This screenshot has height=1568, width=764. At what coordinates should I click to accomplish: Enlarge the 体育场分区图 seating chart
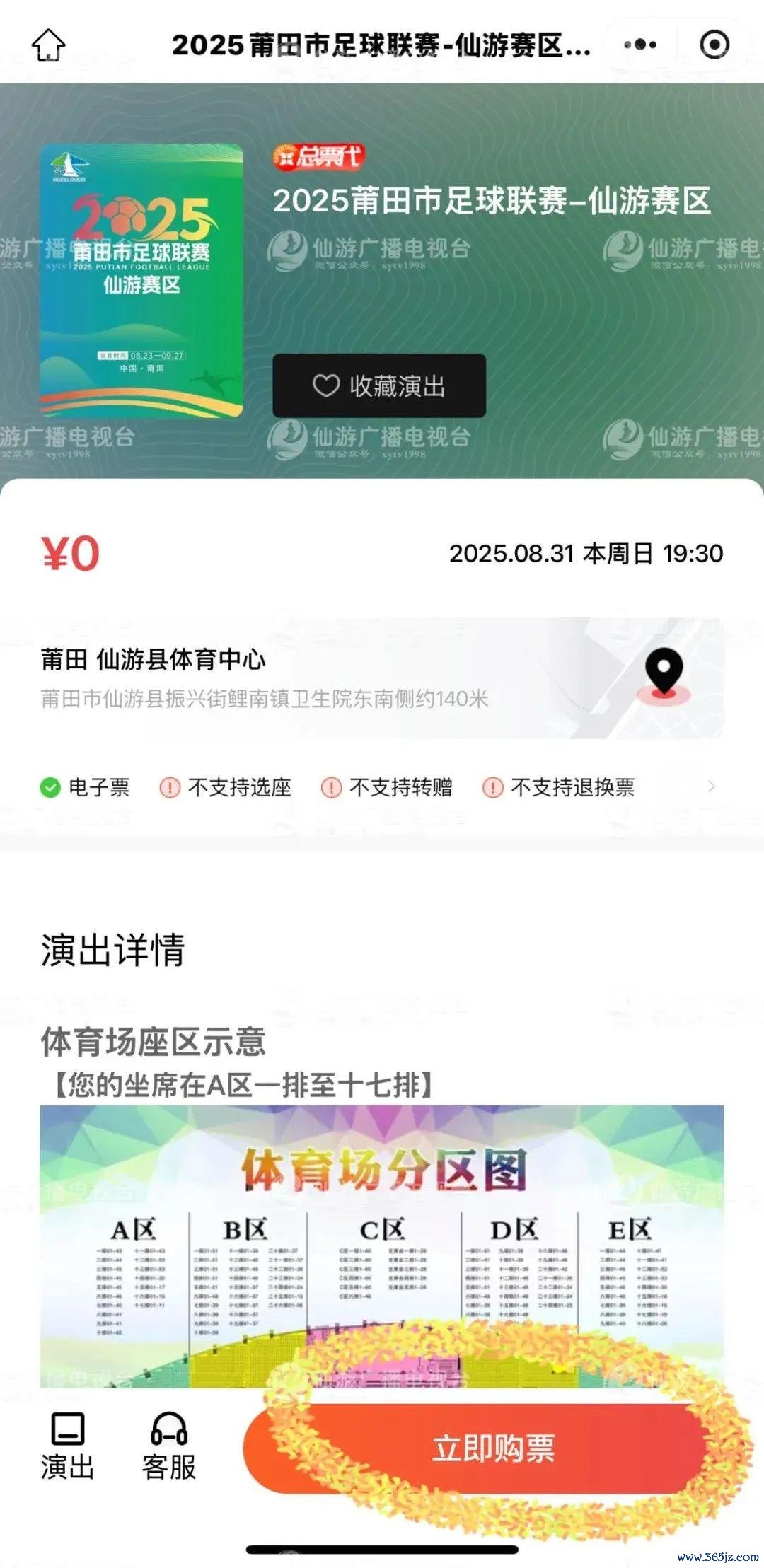point(382,1245)
